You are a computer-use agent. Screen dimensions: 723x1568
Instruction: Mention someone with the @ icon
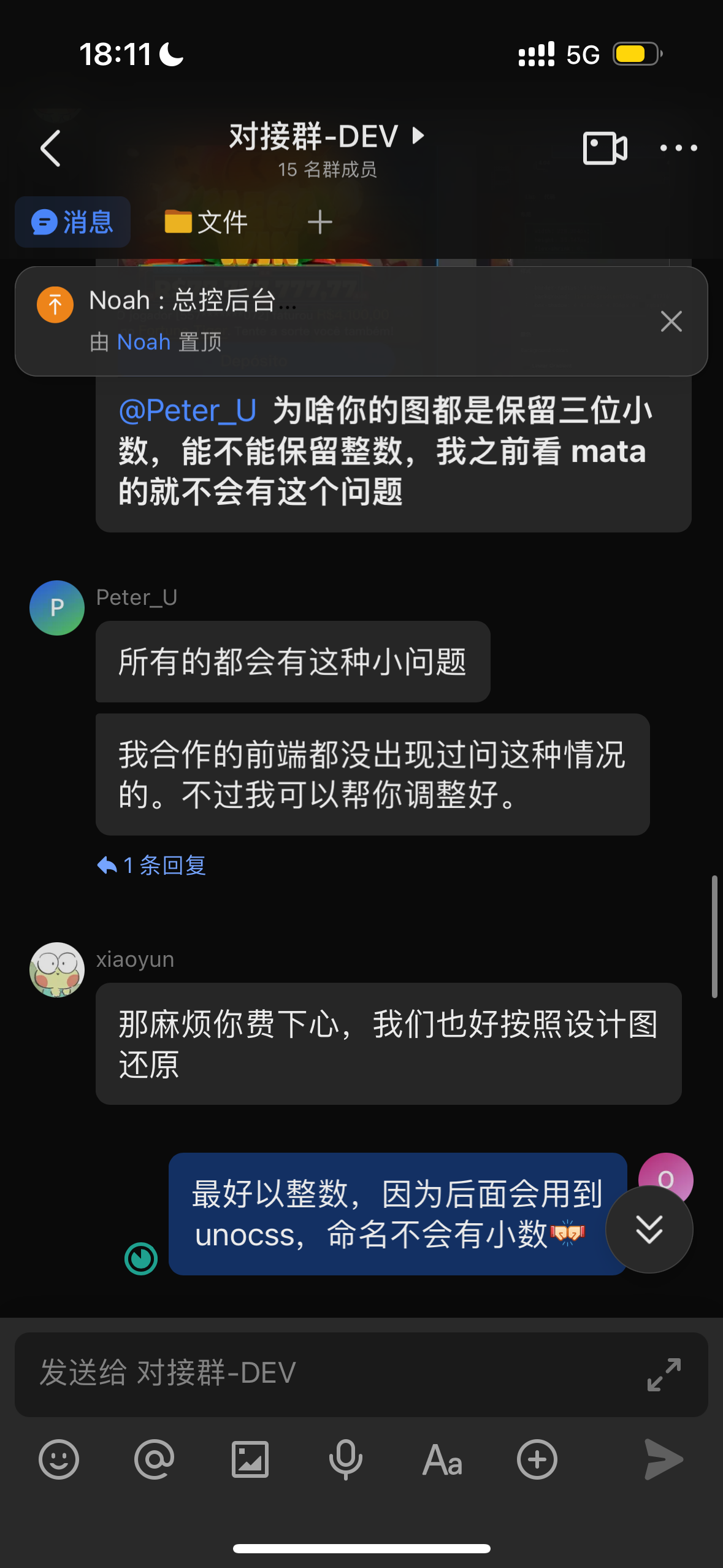(x=154, y=1459)
